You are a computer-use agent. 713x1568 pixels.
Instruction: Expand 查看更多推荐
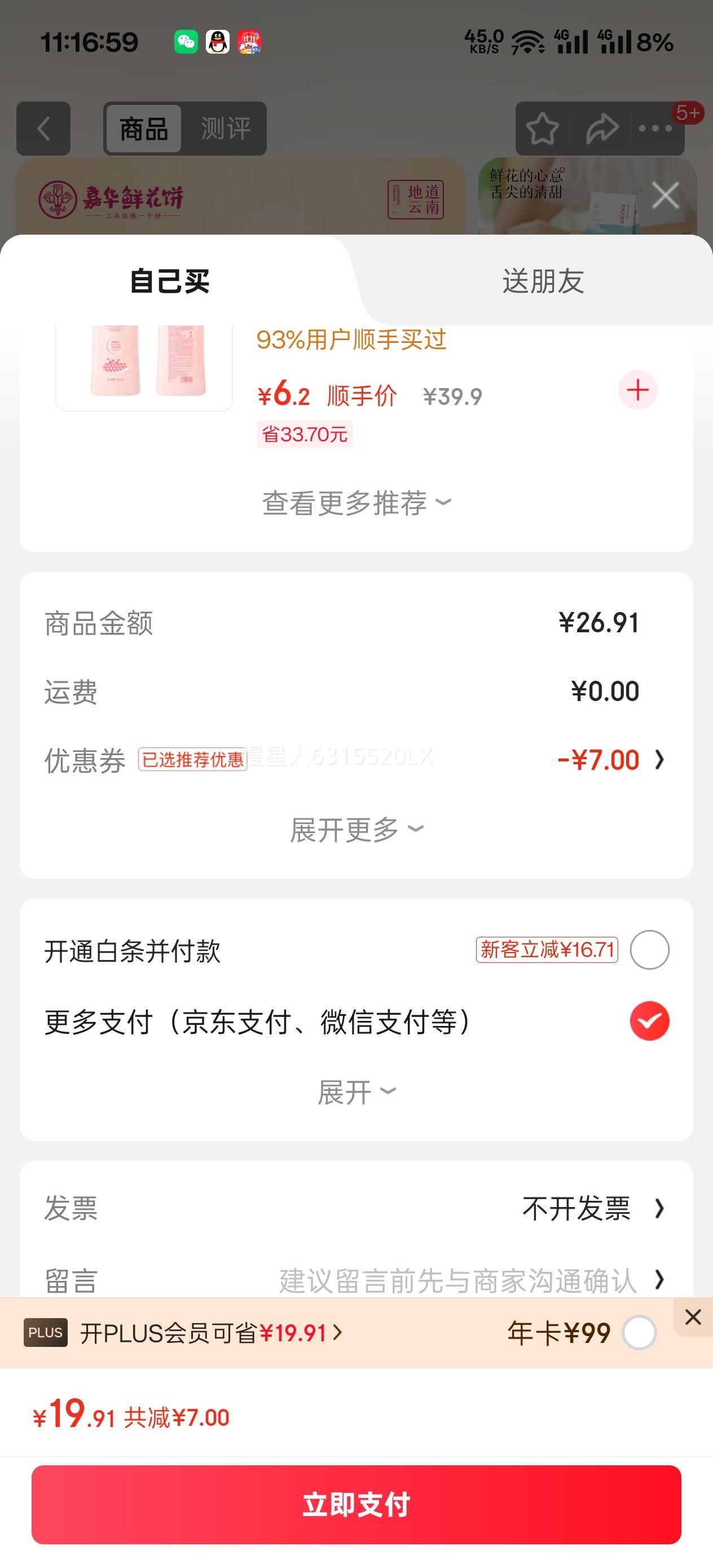(356, 503)
